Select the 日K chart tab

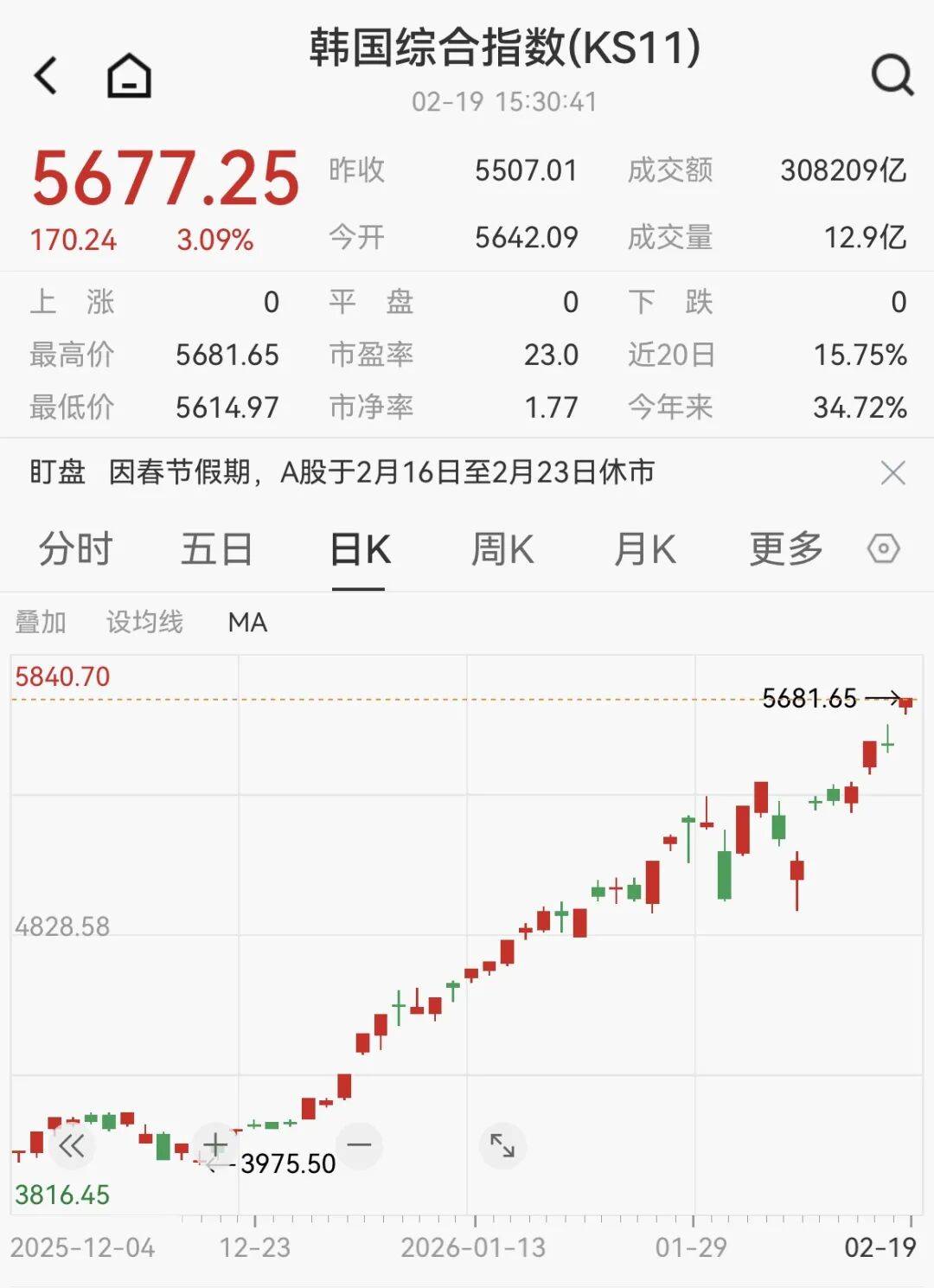(x=360, y=549)
